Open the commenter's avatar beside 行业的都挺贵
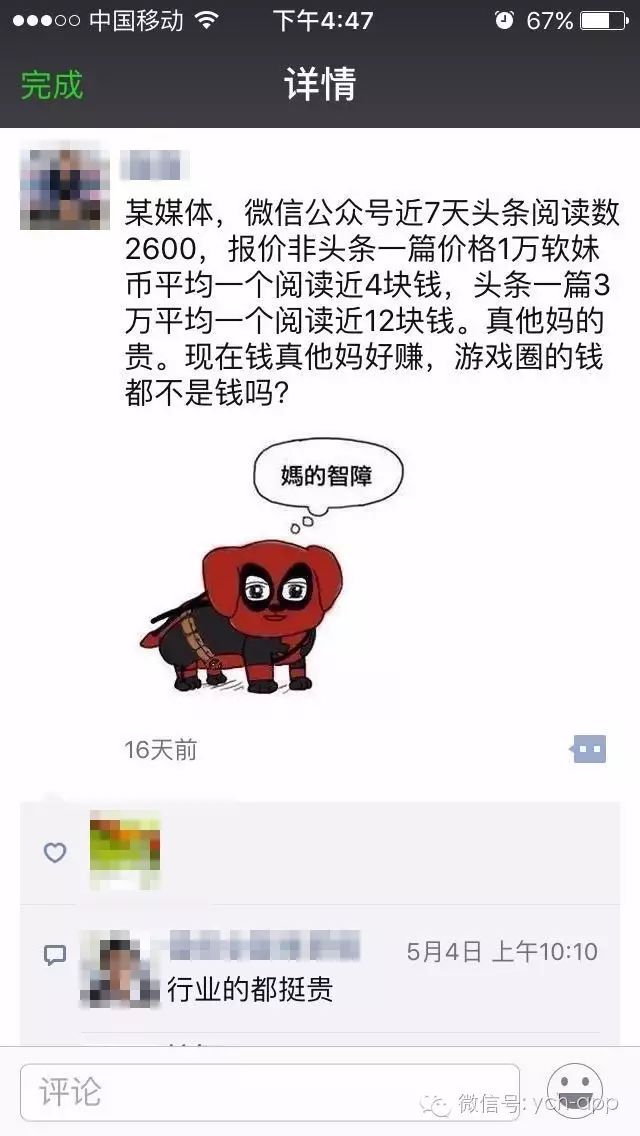 [120, 969]
